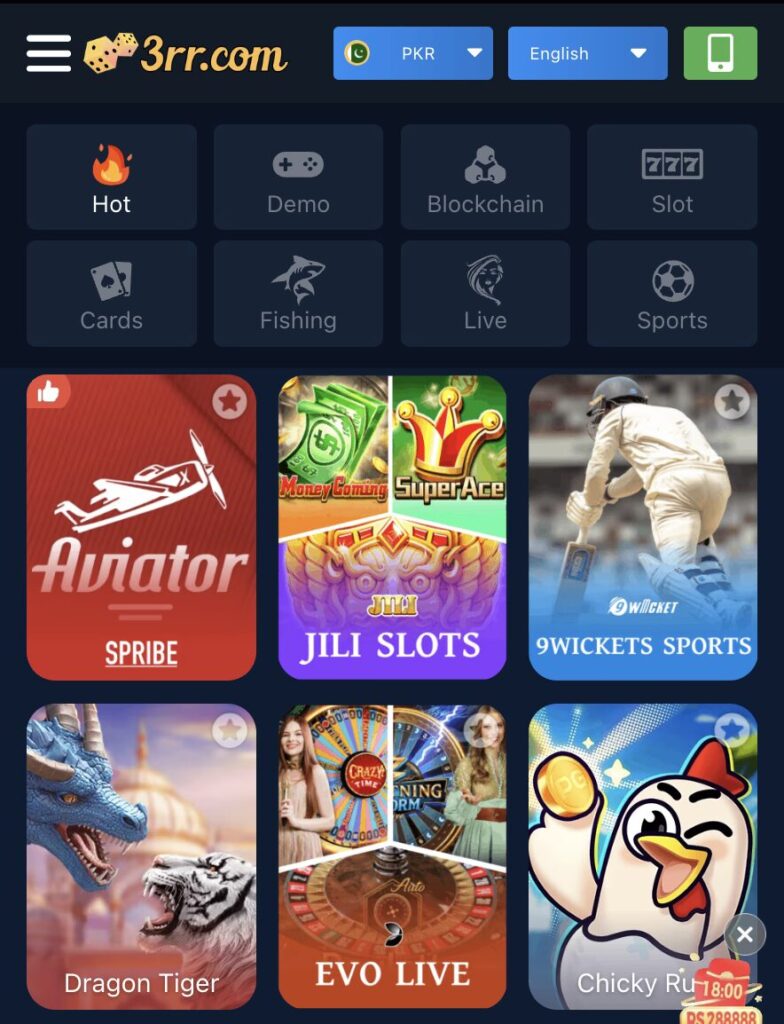Switch to the Fishing category
Image resolution: width=784 pixels, height=1024 pixels.
298,294
